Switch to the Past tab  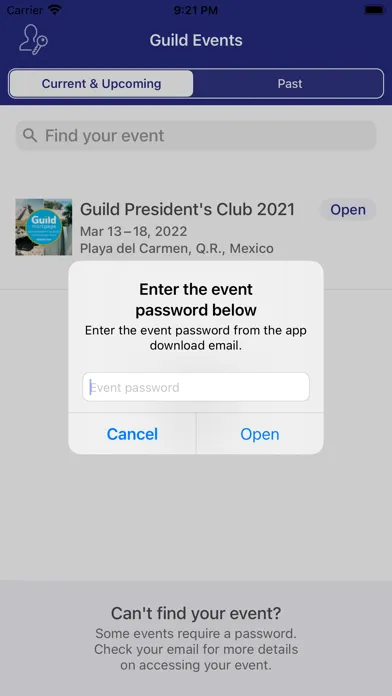[289, 83]
